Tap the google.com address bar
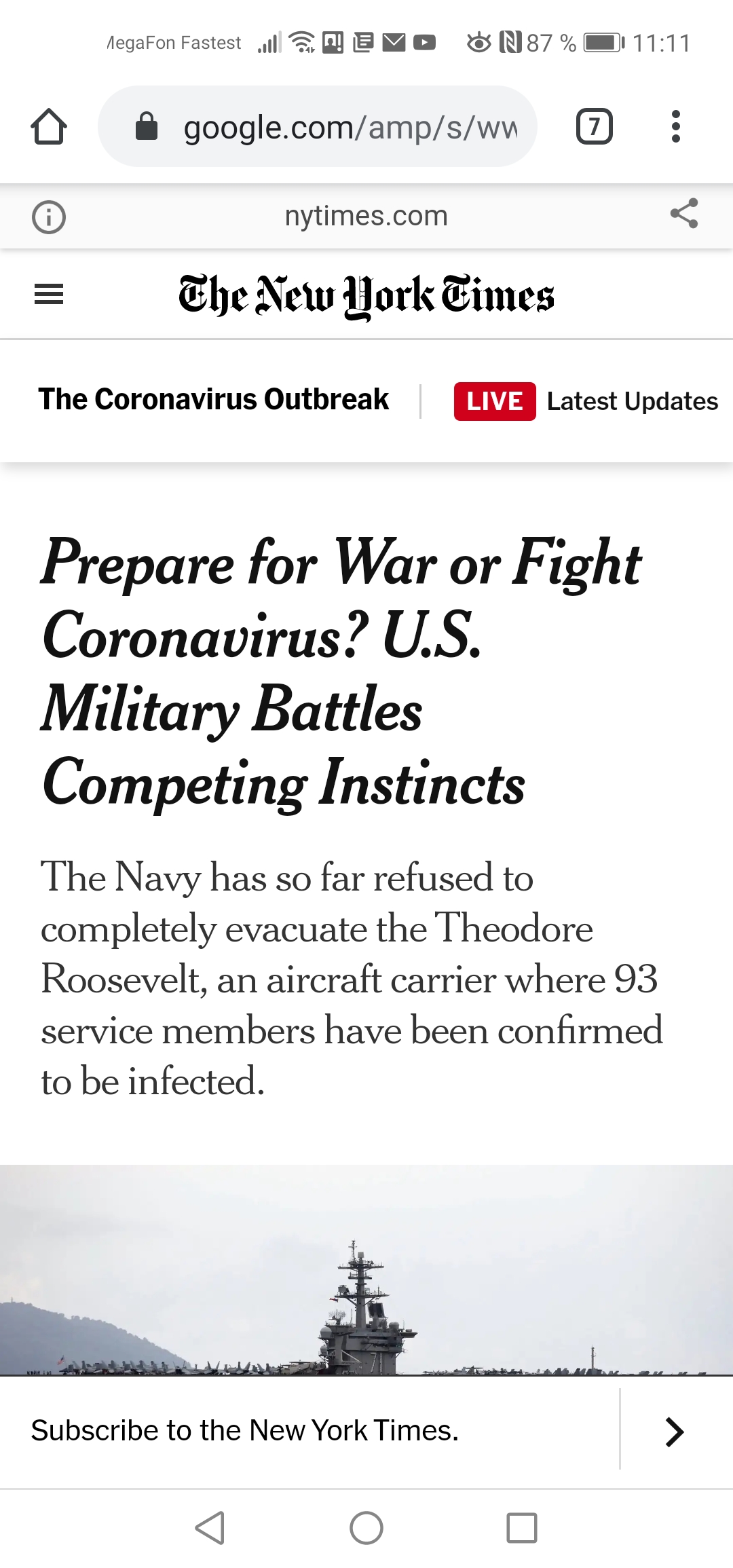Screen dimensions: 733x1568 (318, 126)
